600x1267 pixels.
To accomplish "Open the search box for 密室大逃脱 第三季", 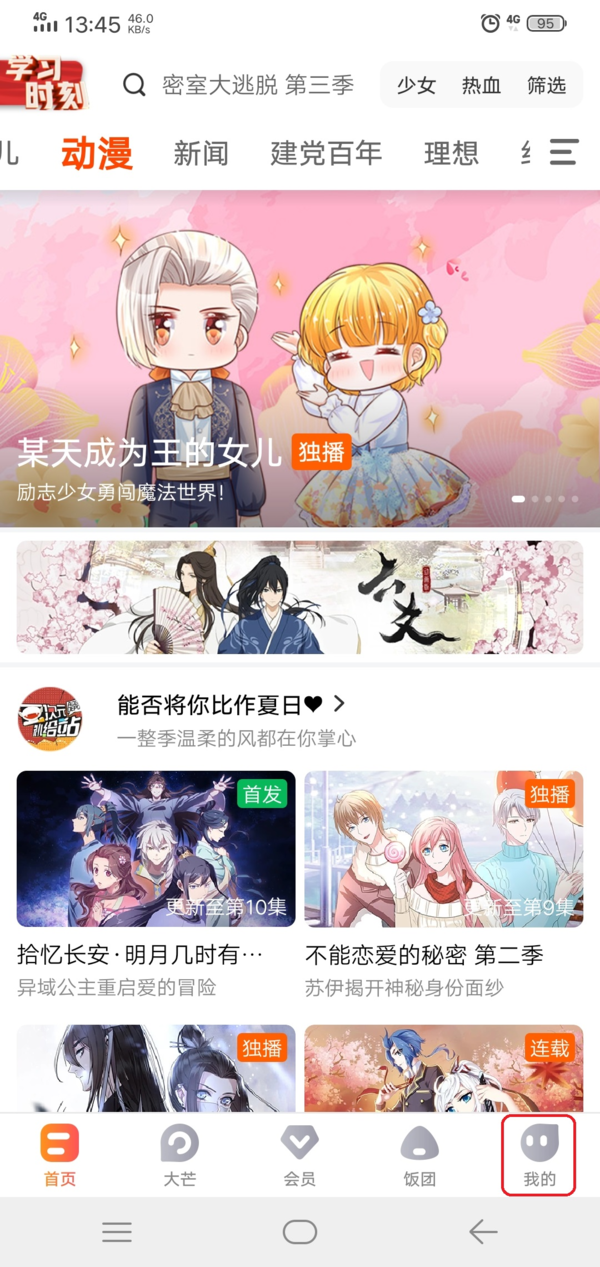I will [x=257, y=85].
